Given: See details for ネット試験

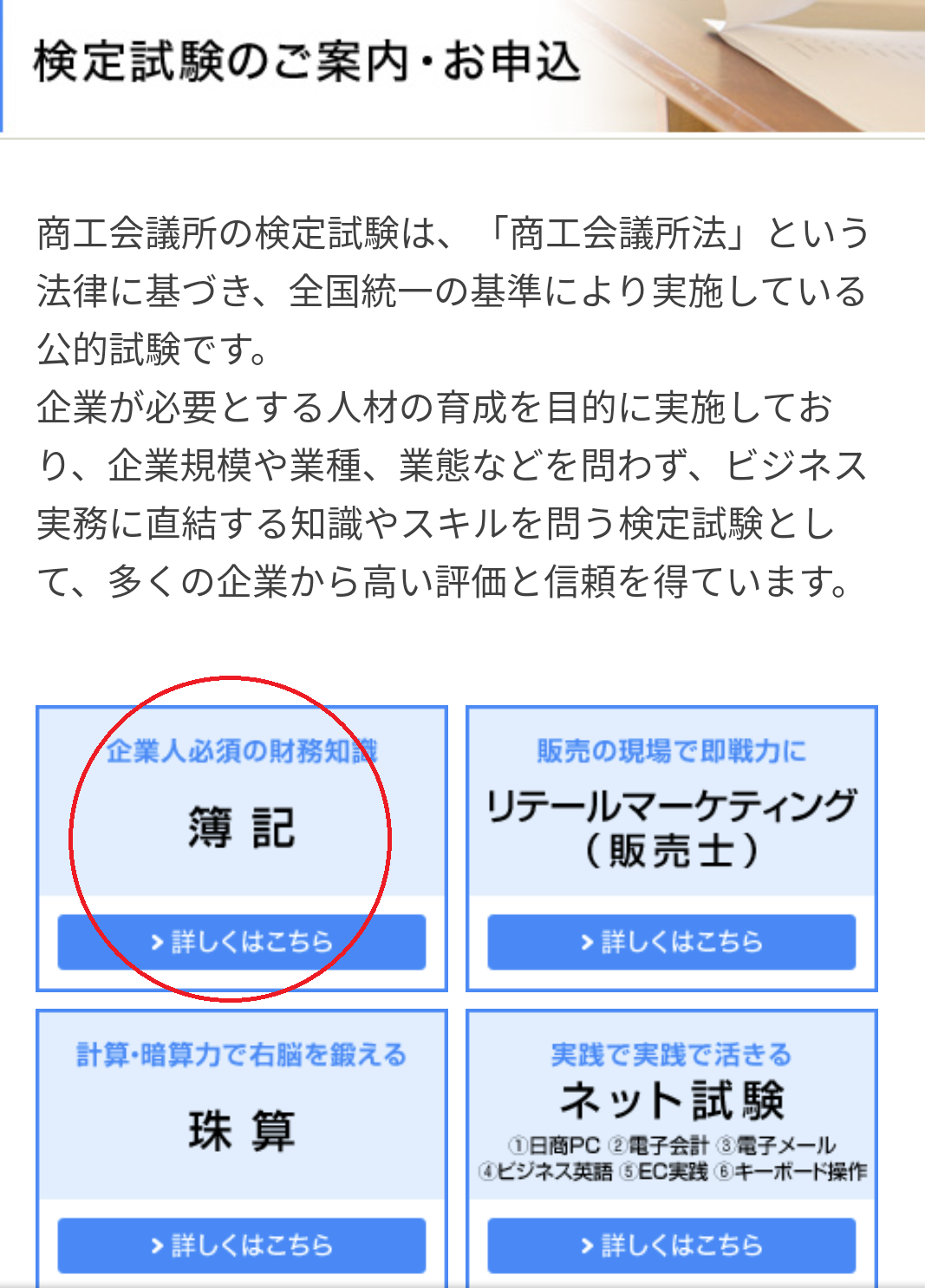Looking at the screenshot, I should coord(671,1246).
